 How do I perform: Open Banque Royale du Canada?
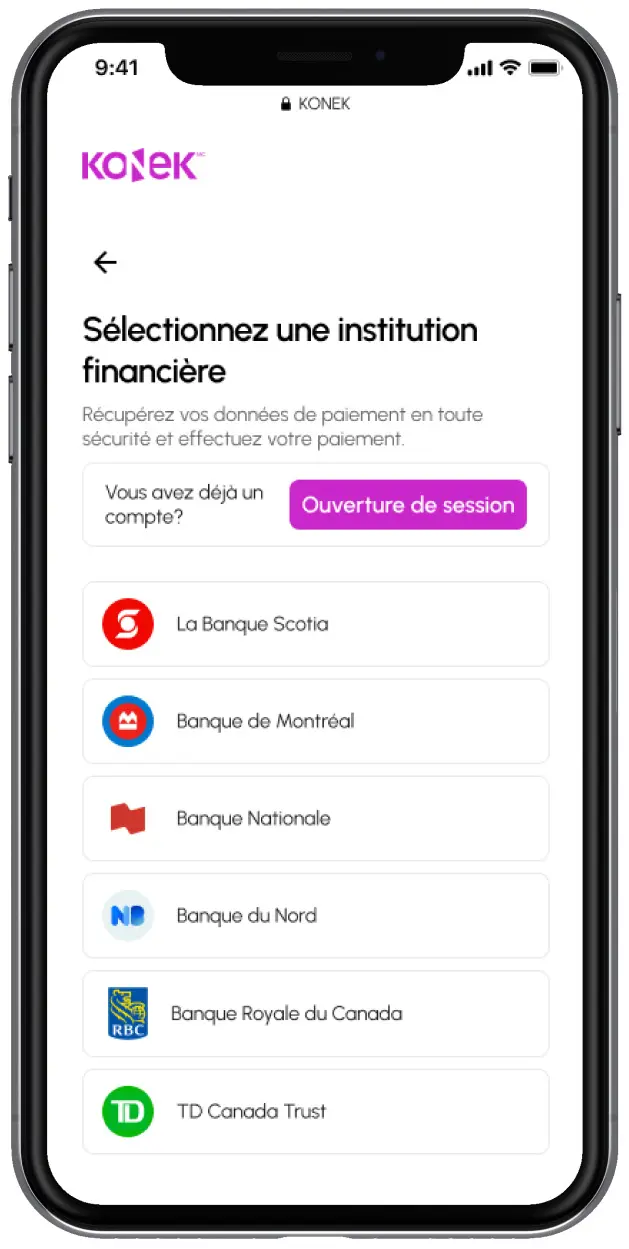316,1013
